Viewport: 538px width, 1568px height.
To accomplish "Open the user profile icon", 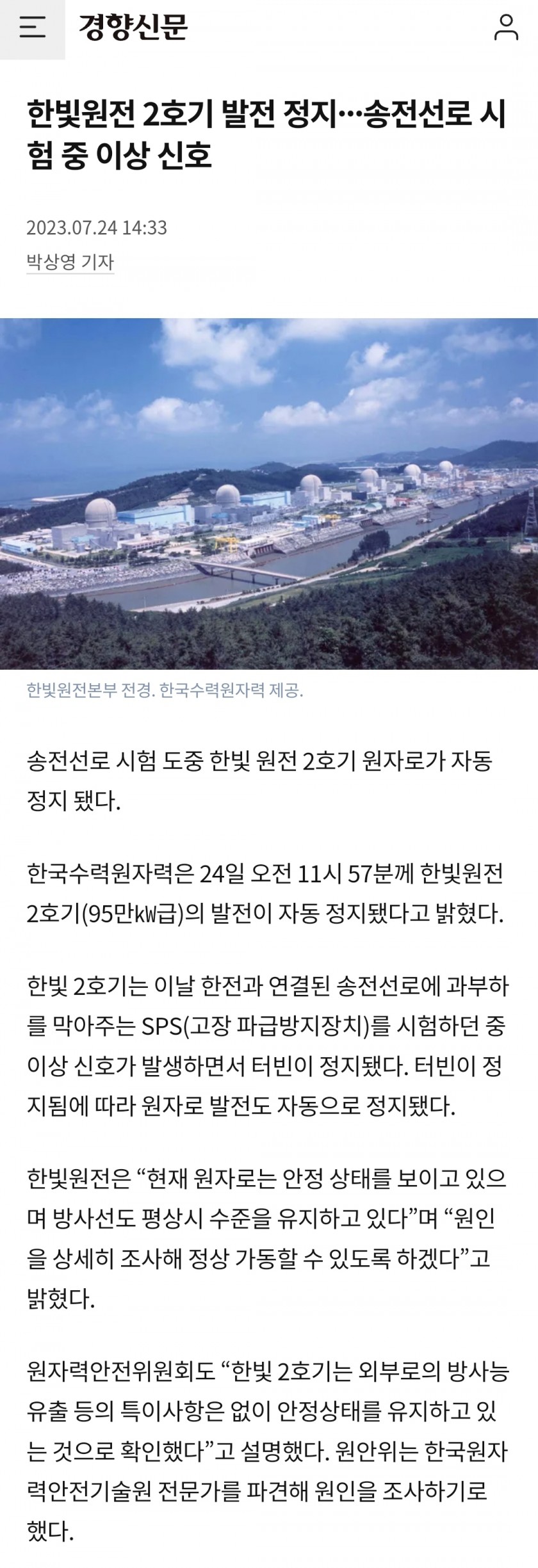I will [x=506, y=28].
